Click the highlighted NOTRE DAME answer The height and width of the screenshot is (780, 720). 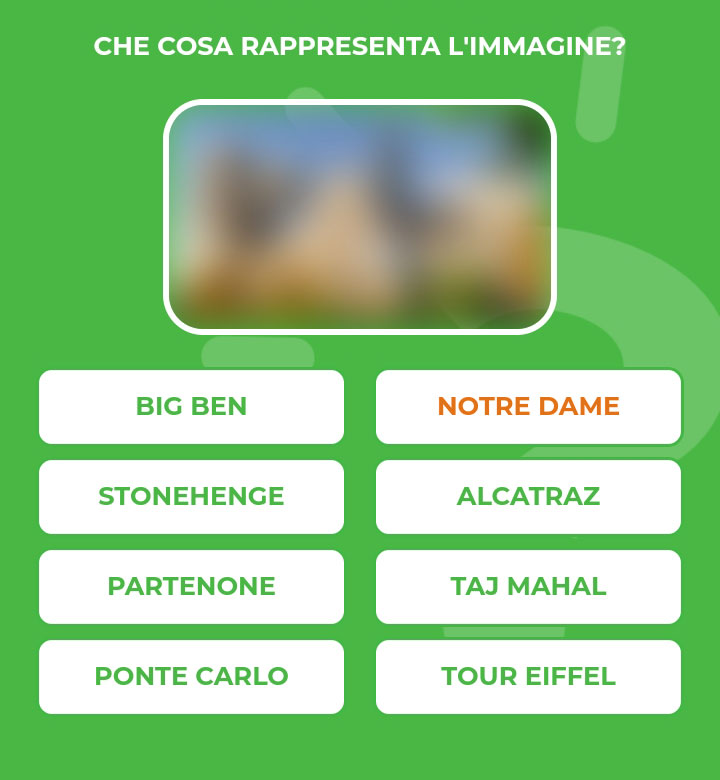coord(528,407)
